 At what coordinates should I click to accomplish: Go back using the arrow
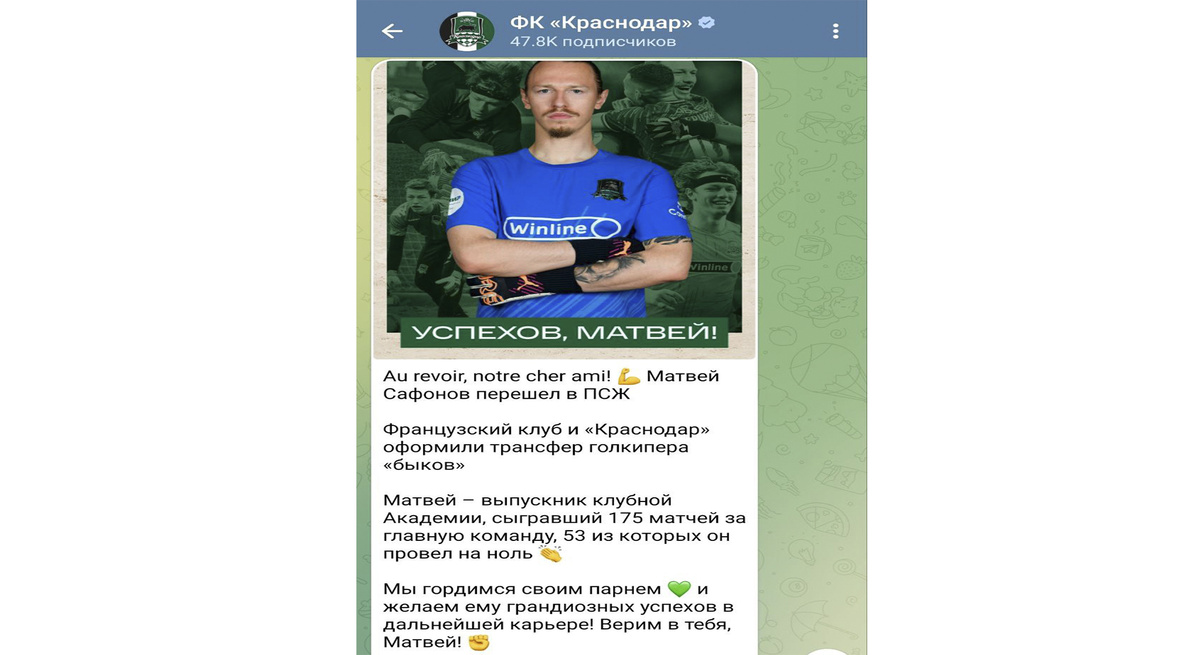[392, 31]
